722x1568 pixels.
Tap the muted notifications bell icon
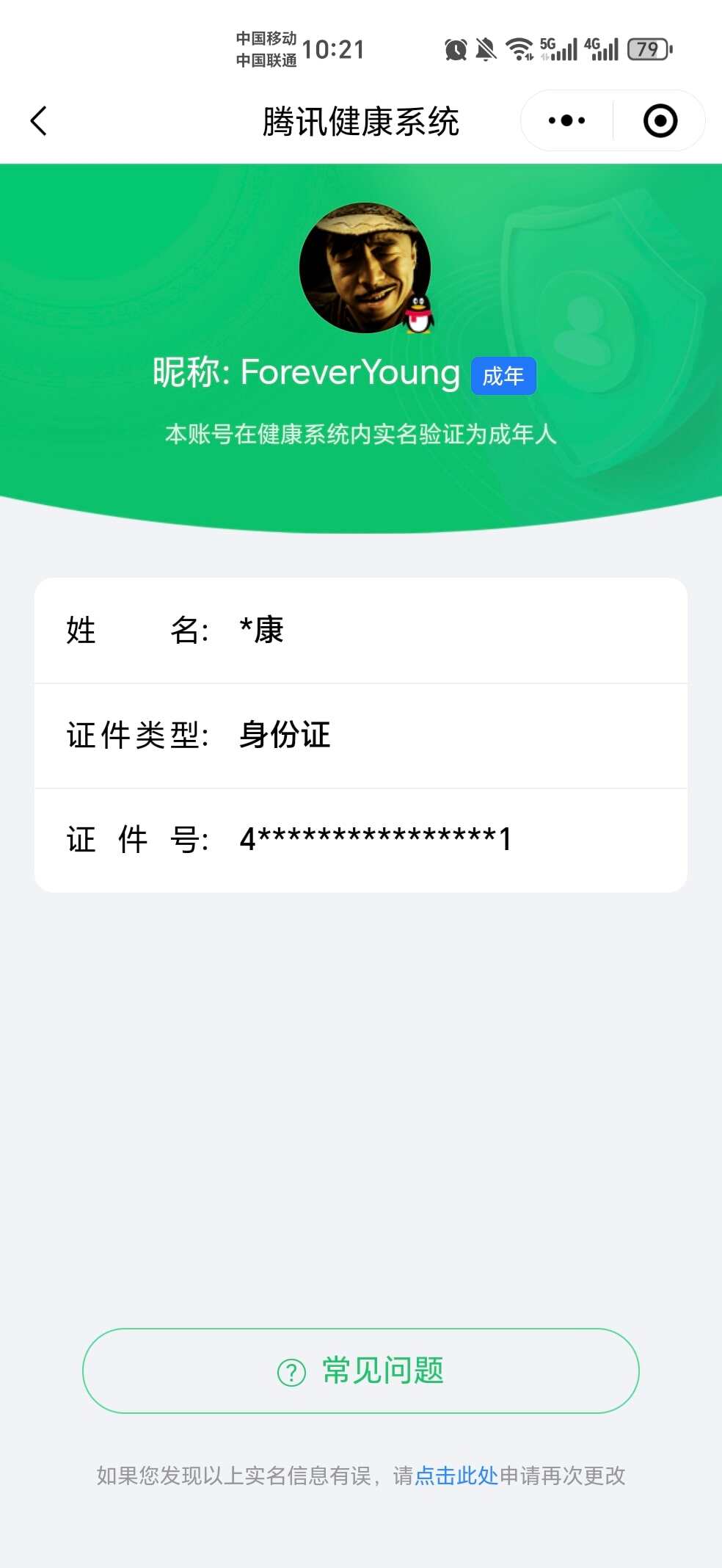tap(486, 49)
